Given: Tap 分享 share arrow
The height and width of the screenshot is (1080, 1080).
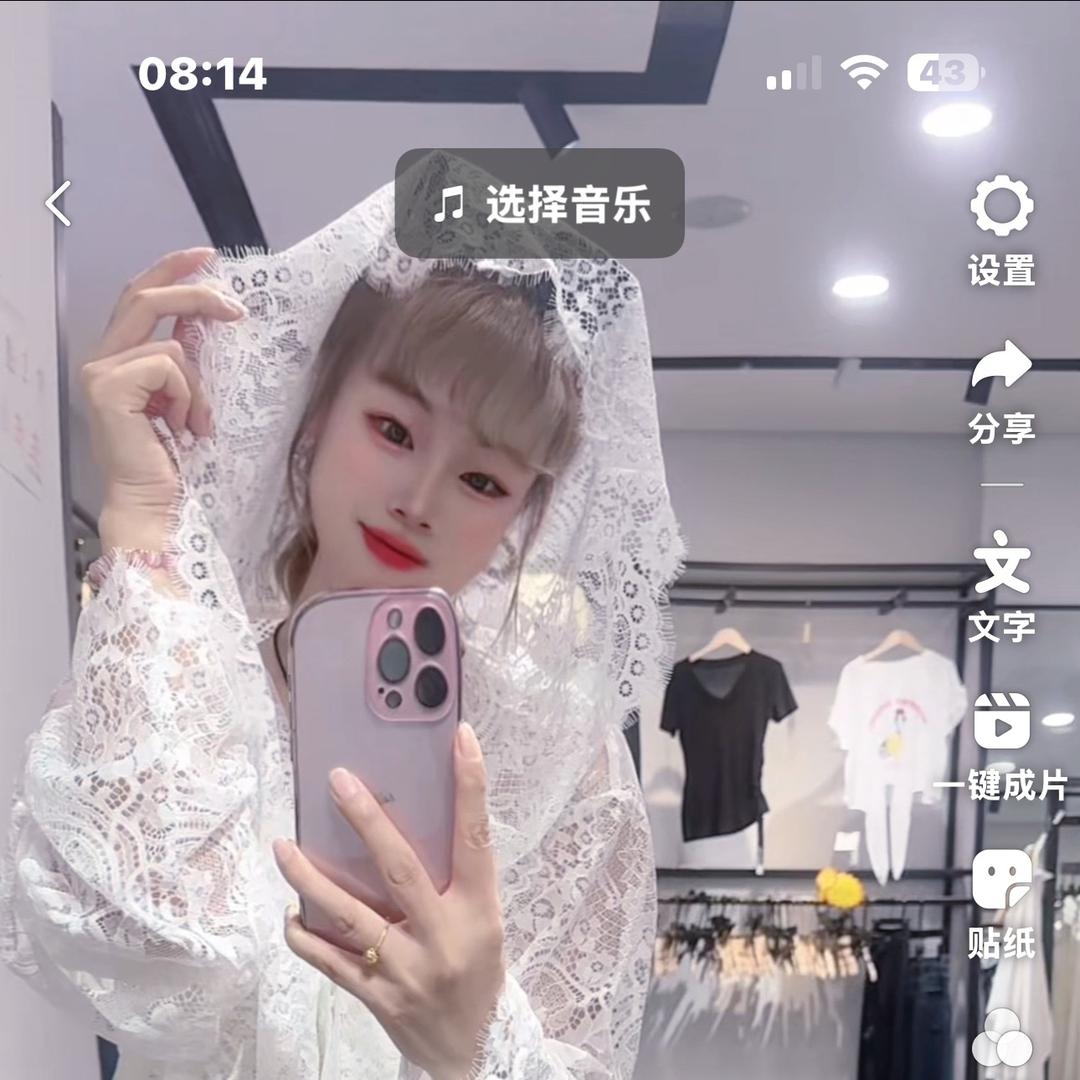Looking at the screenshot, I should [x=1001, y=368].
